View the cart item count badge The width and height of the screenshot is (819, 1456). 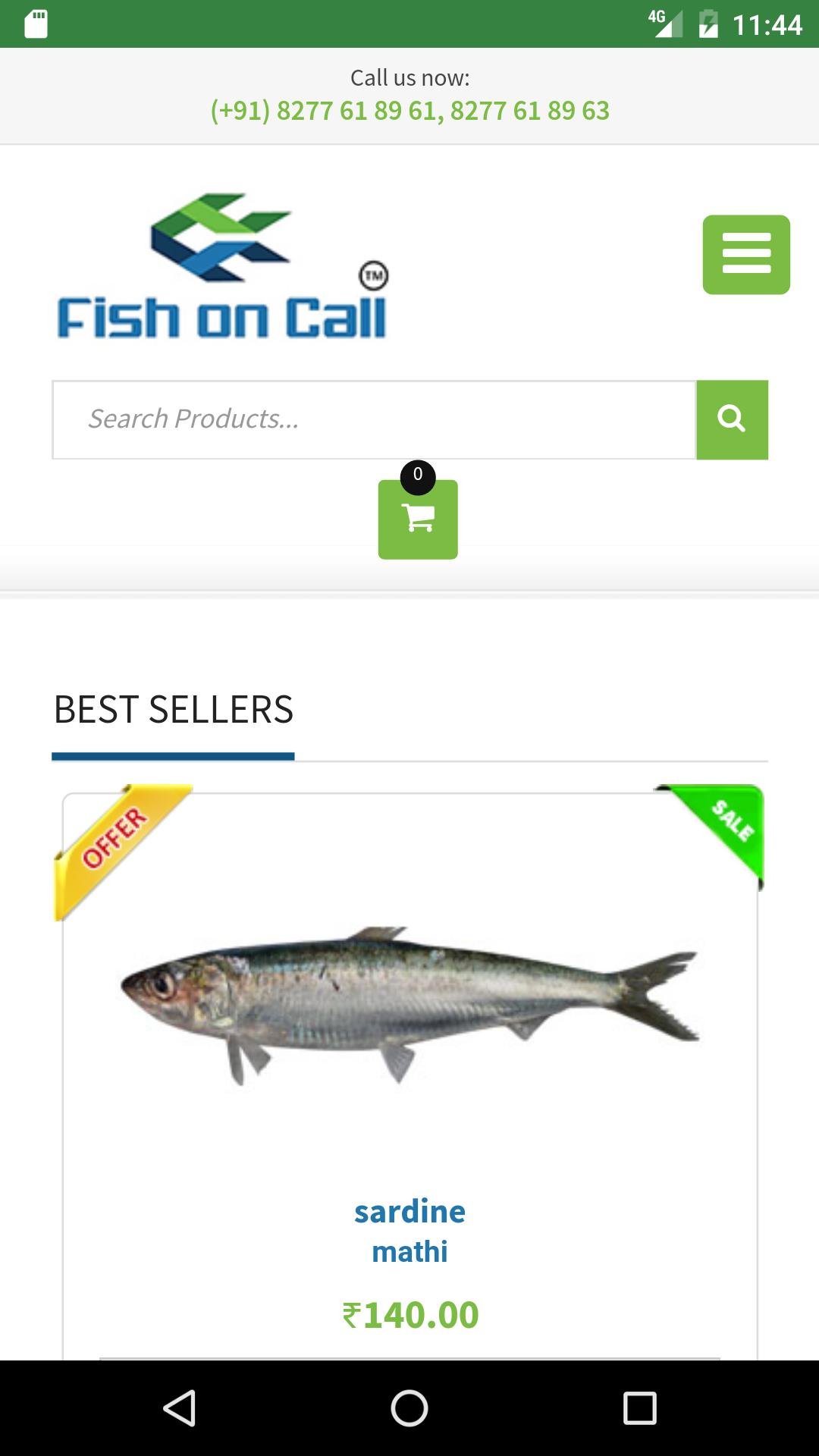click(x=418, y=475)
